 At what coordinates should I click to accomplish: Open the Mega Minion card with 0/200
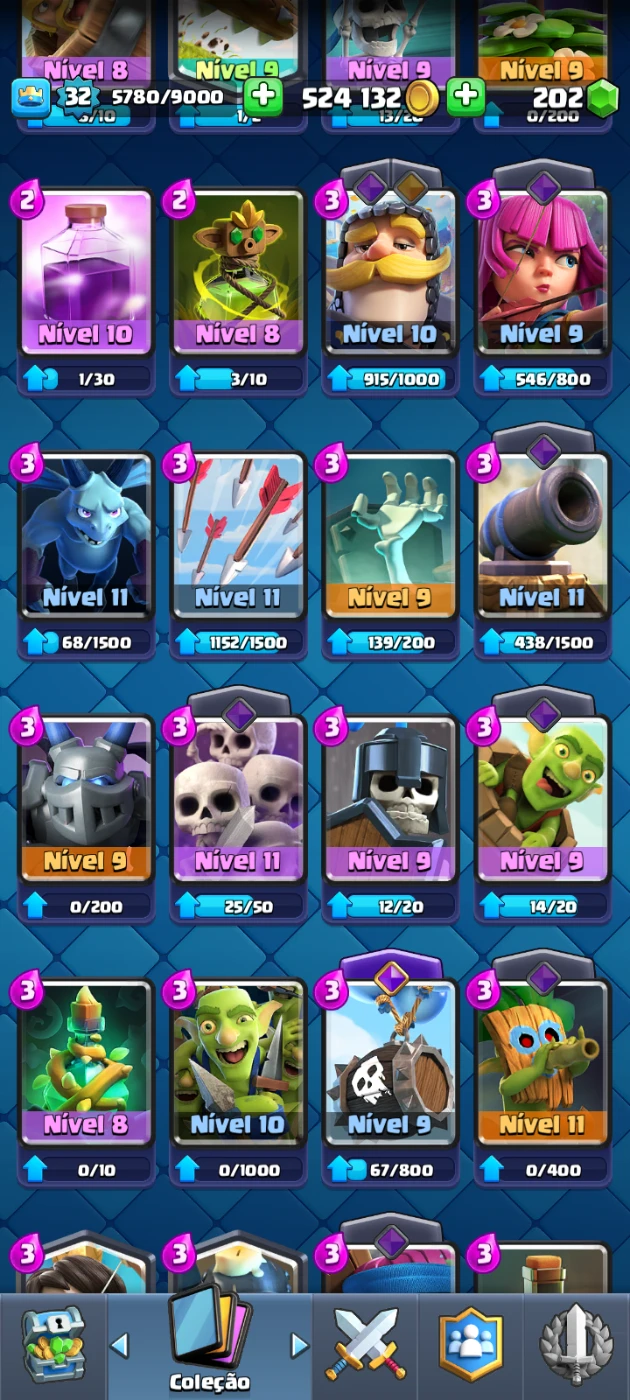coord(86,798)
